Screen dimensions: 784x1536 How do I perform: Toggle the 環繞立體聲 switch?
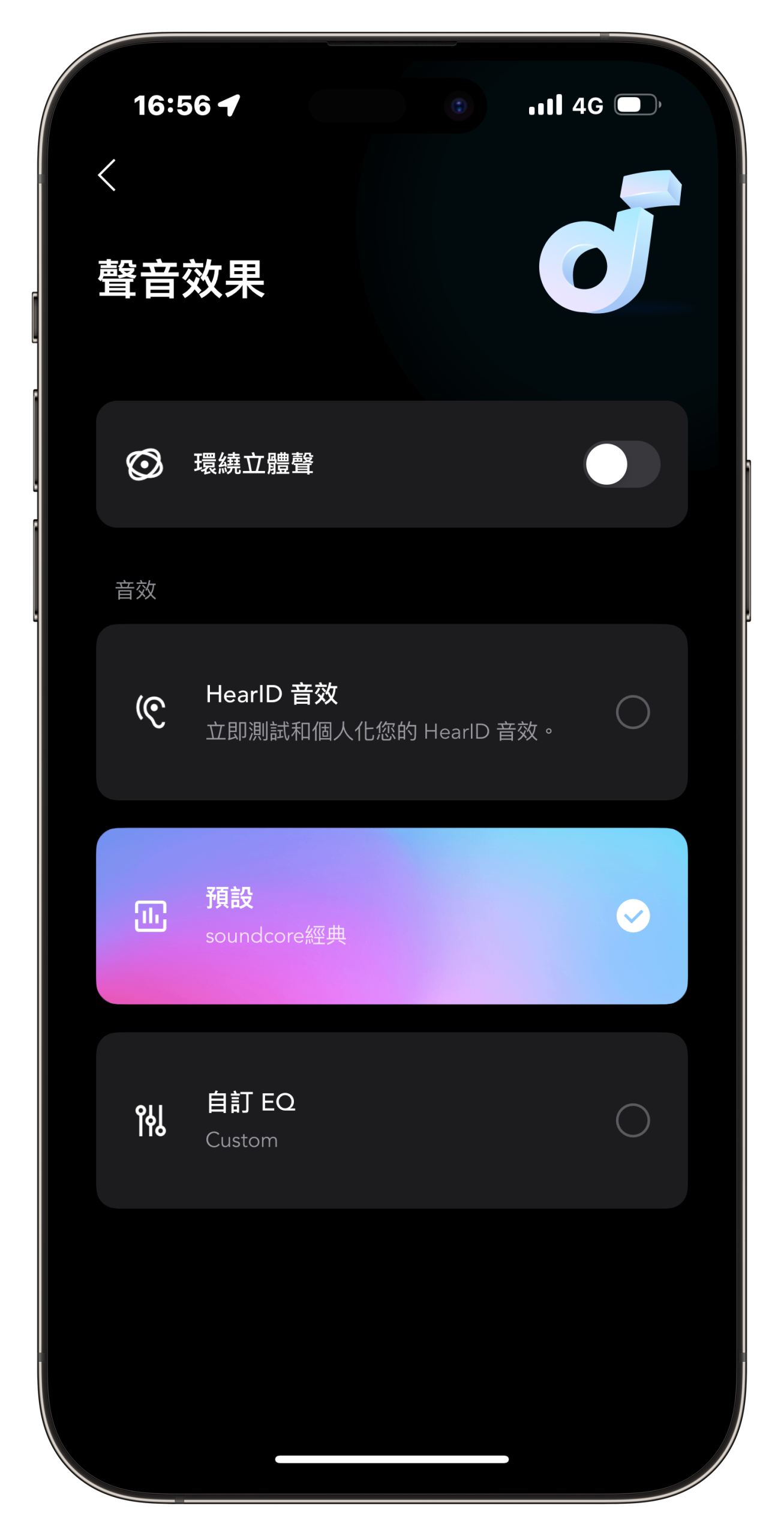coord(621,464)
